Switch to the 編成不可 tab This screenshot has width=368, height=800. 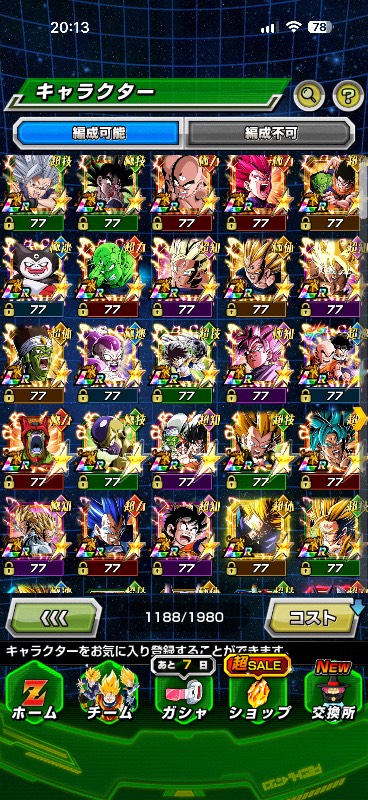269,134
